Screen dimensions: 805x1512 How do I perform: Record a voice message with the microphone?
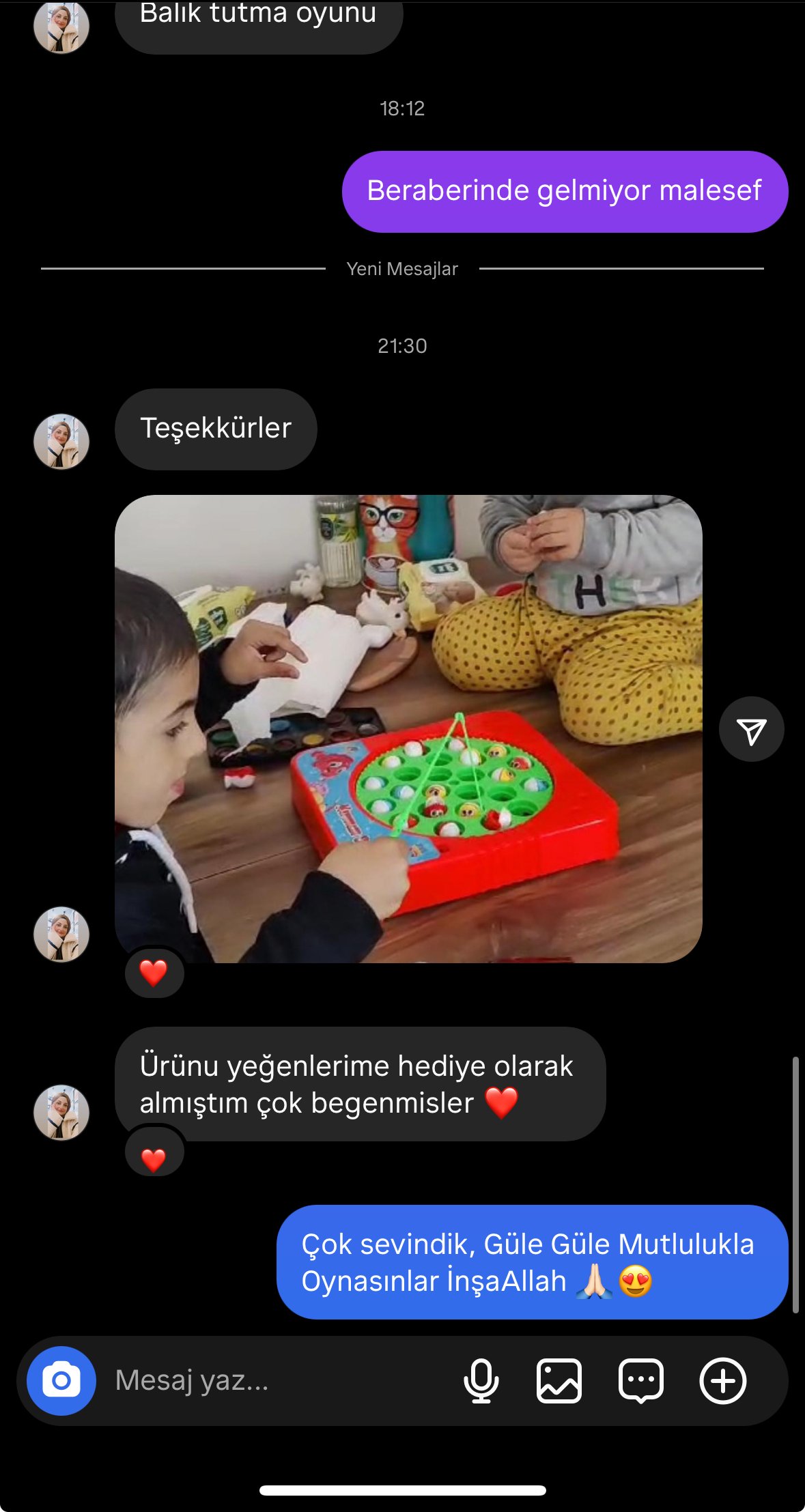(x=481, y=1380)
